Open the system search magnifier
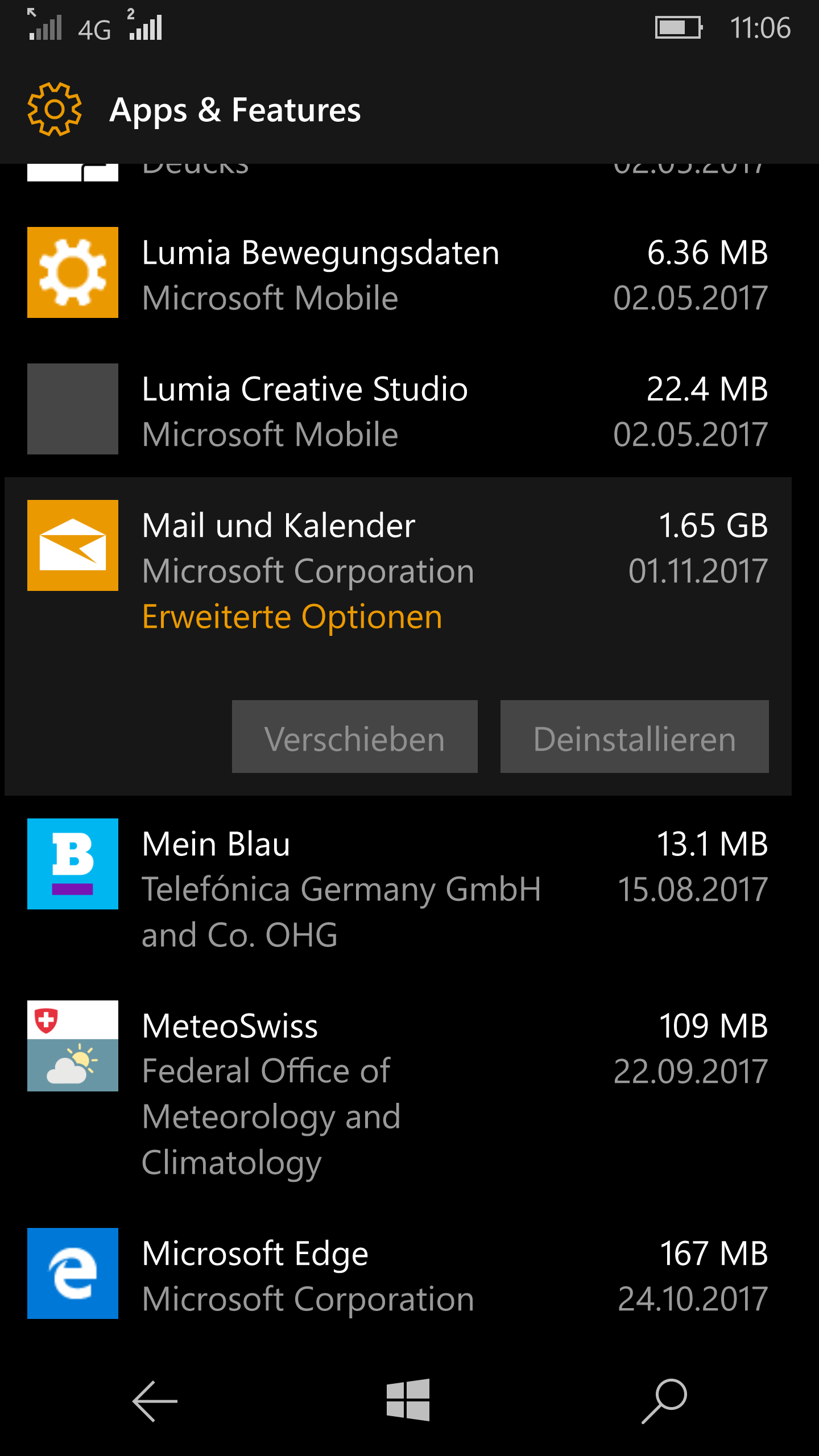This screenshot has height=1456, width=819. click(x=664, y=1401)
